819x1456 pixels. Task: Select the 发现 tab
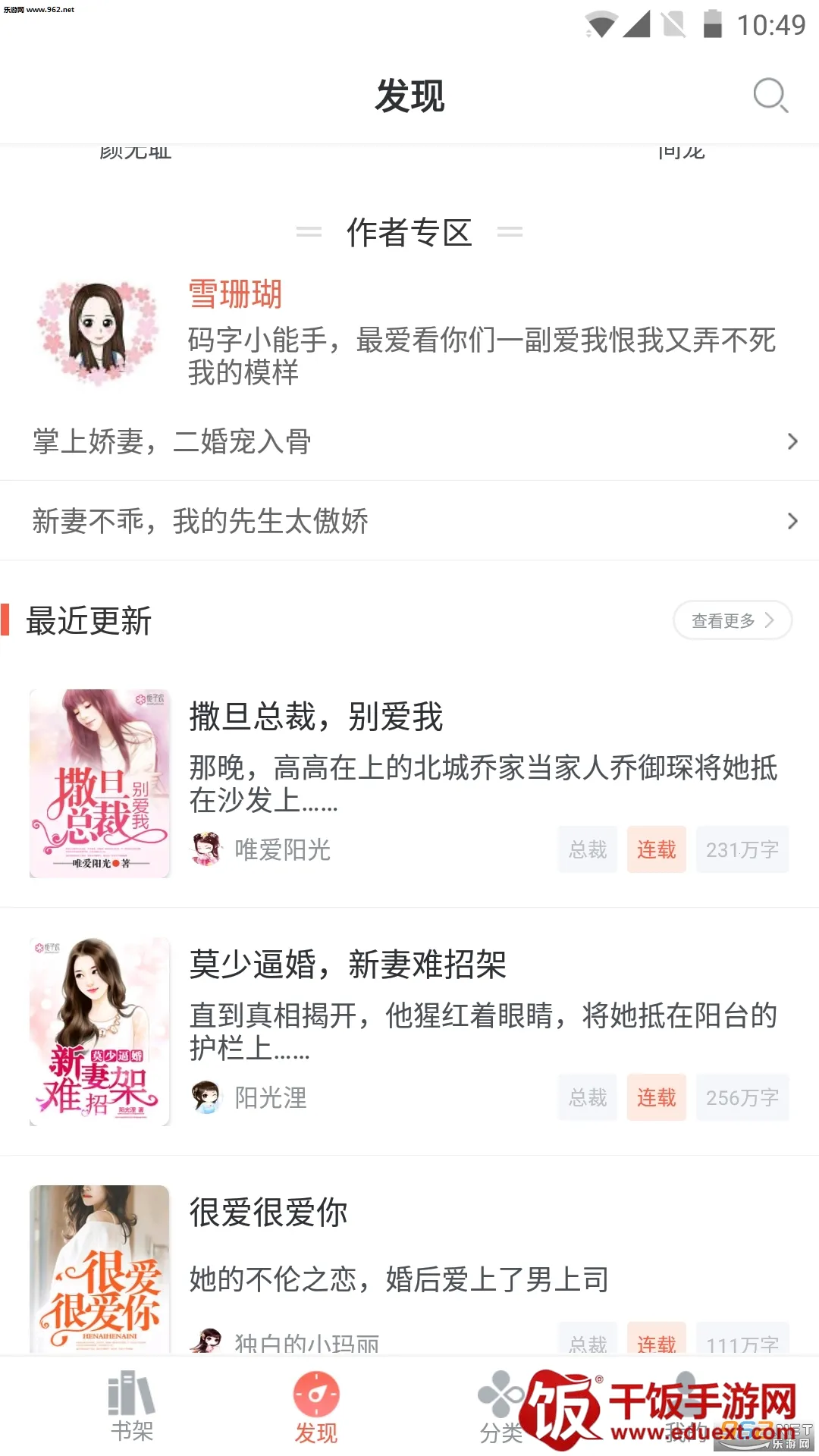point(316,1407)
